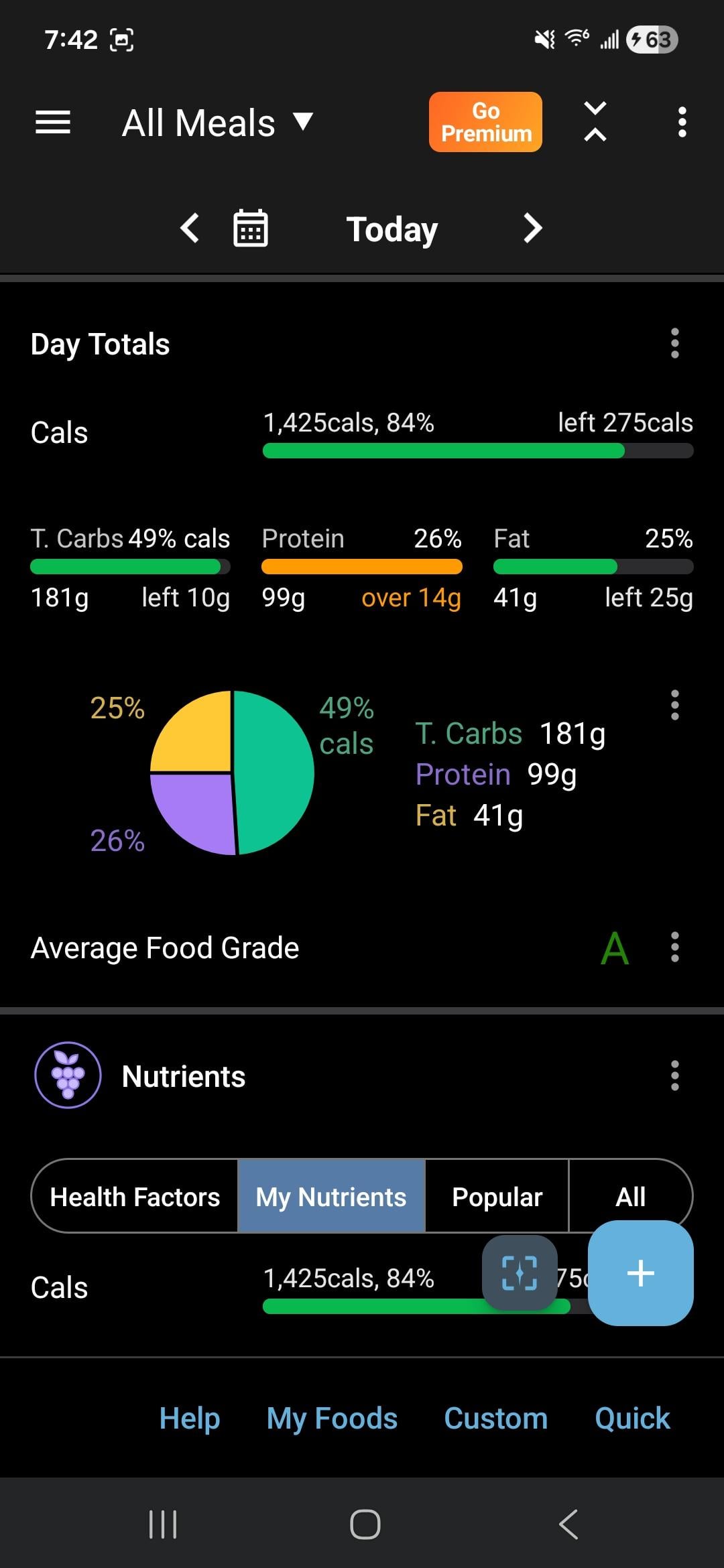Open Nutrients section options menu
This screenshot has height=1568, width=724.
pyautogui.click(x=674, y=1075)
